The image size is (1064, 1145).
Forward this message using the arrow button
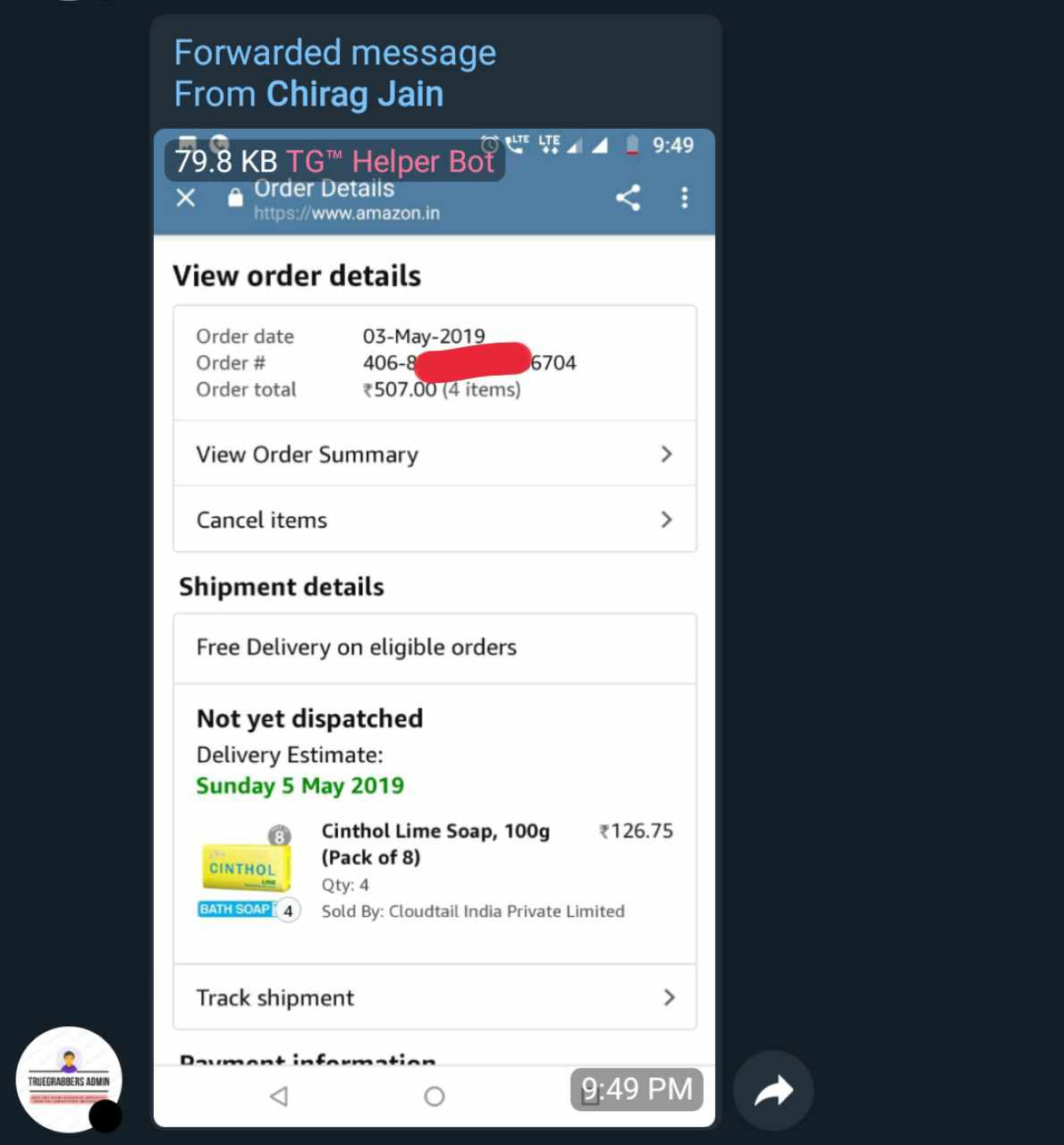[x=773, y=1090]
